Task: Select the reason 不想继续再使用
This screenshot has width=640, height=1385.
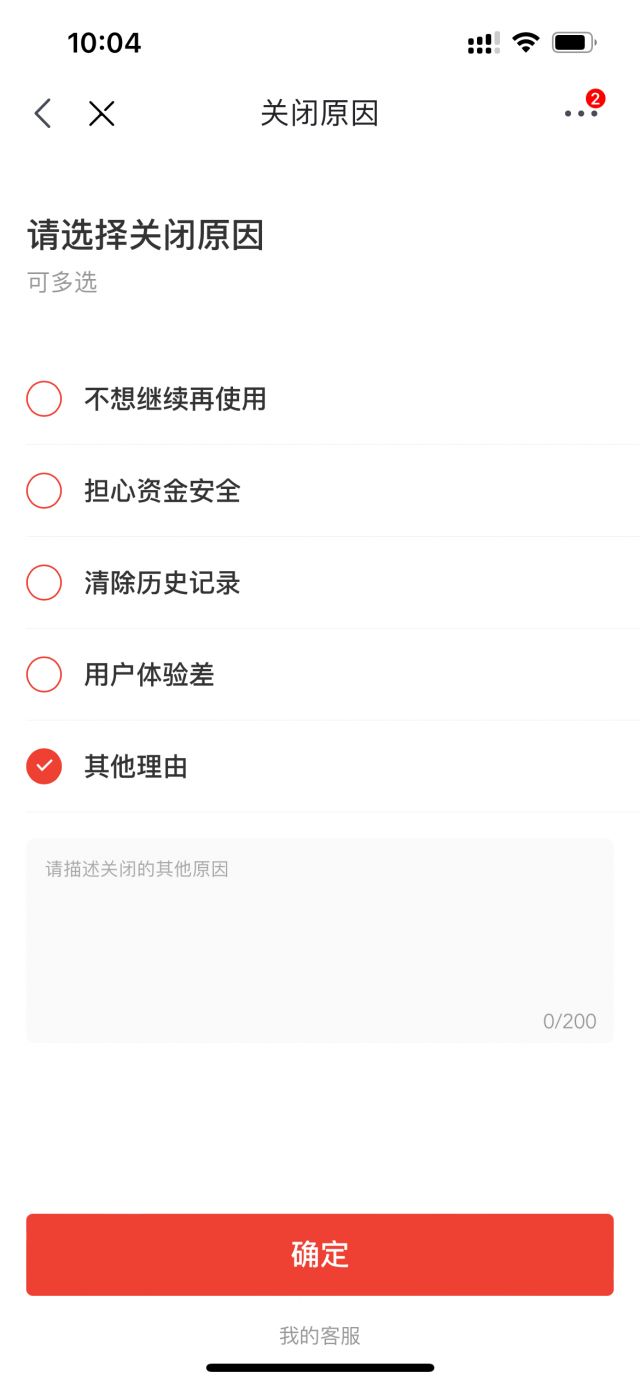Action: (x=320, y=399)
